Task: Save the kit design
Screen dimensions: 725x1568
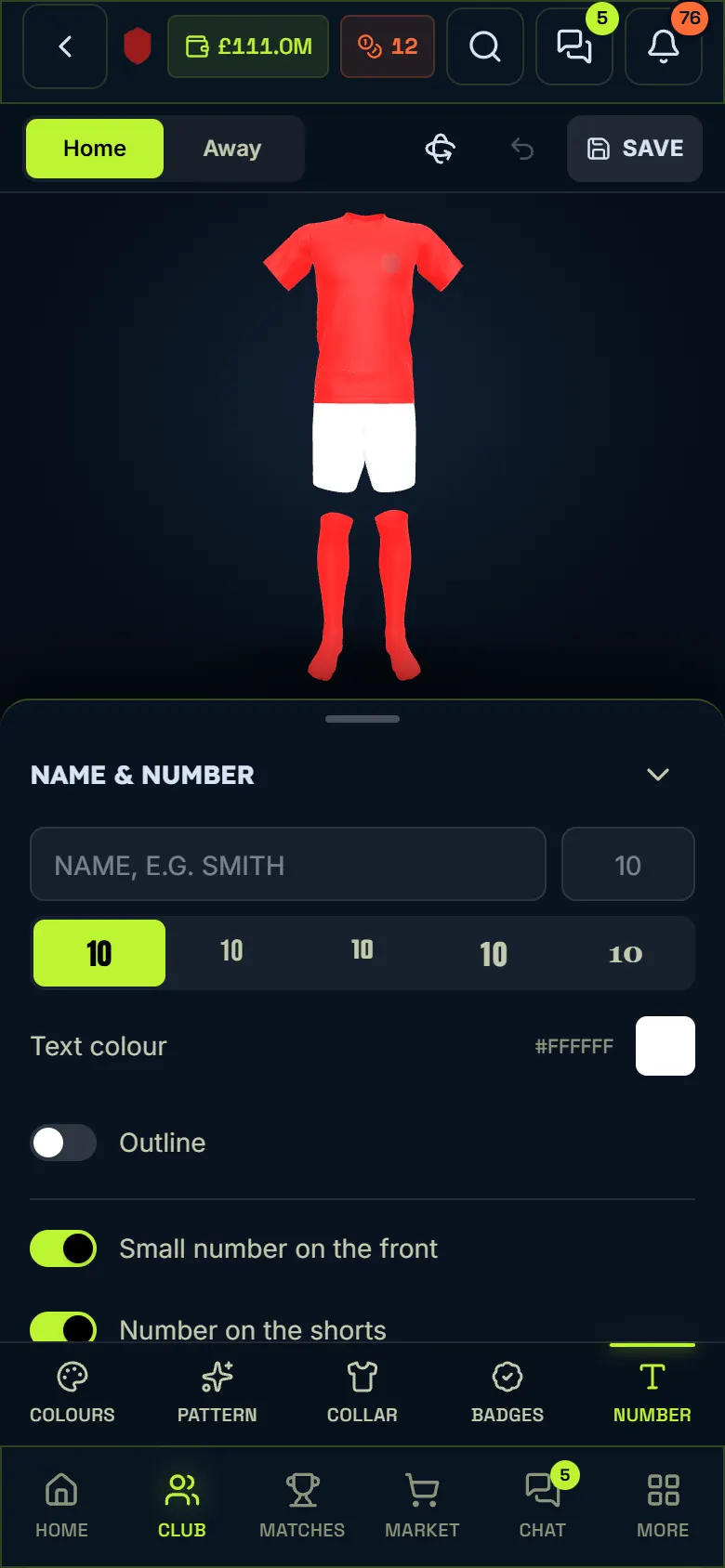Action: coord(635,149)
